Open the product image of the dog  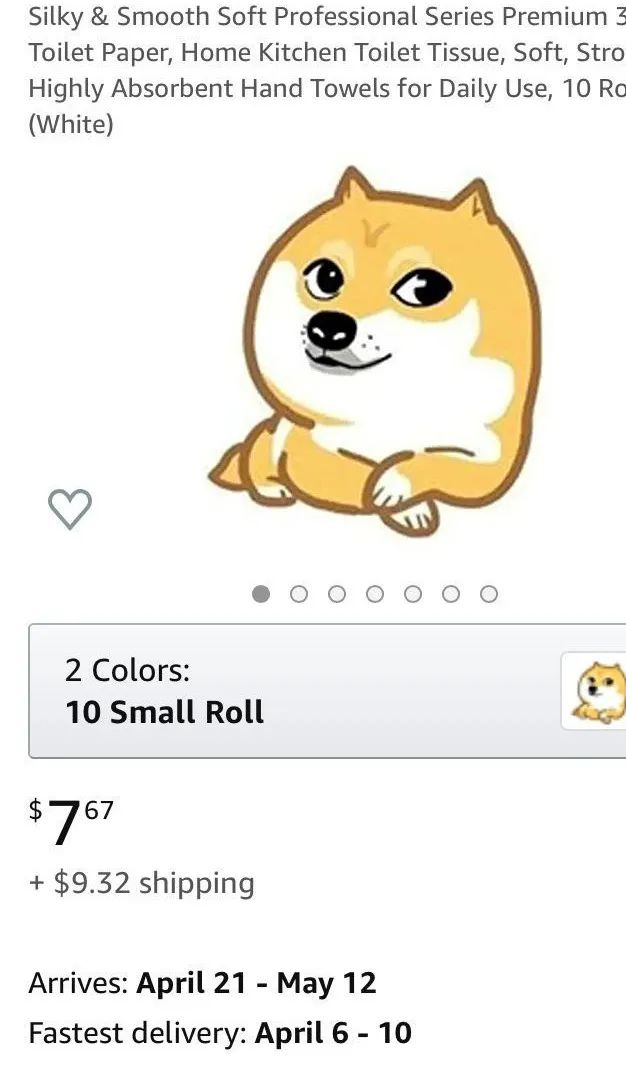(375, 350)
